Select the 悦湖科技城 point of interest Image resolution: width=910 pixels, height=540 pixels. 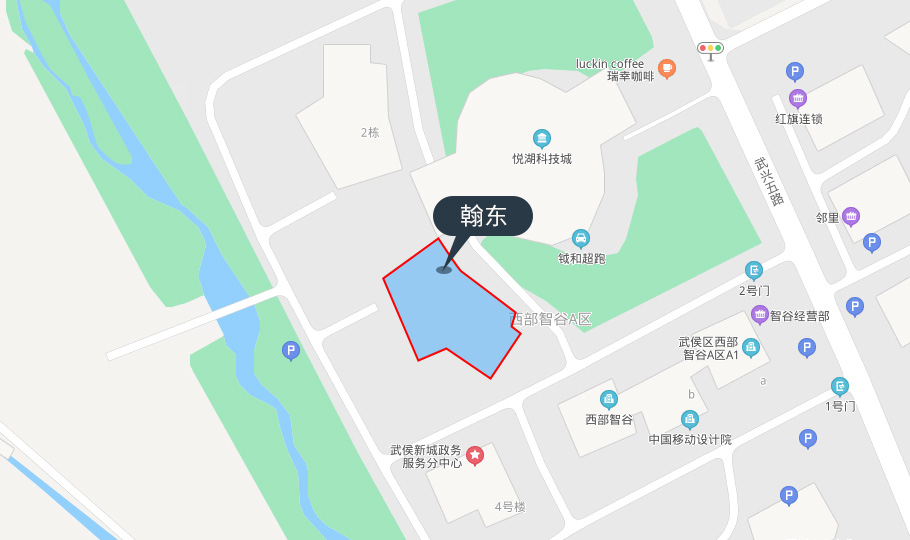click(x=542, y=138)
